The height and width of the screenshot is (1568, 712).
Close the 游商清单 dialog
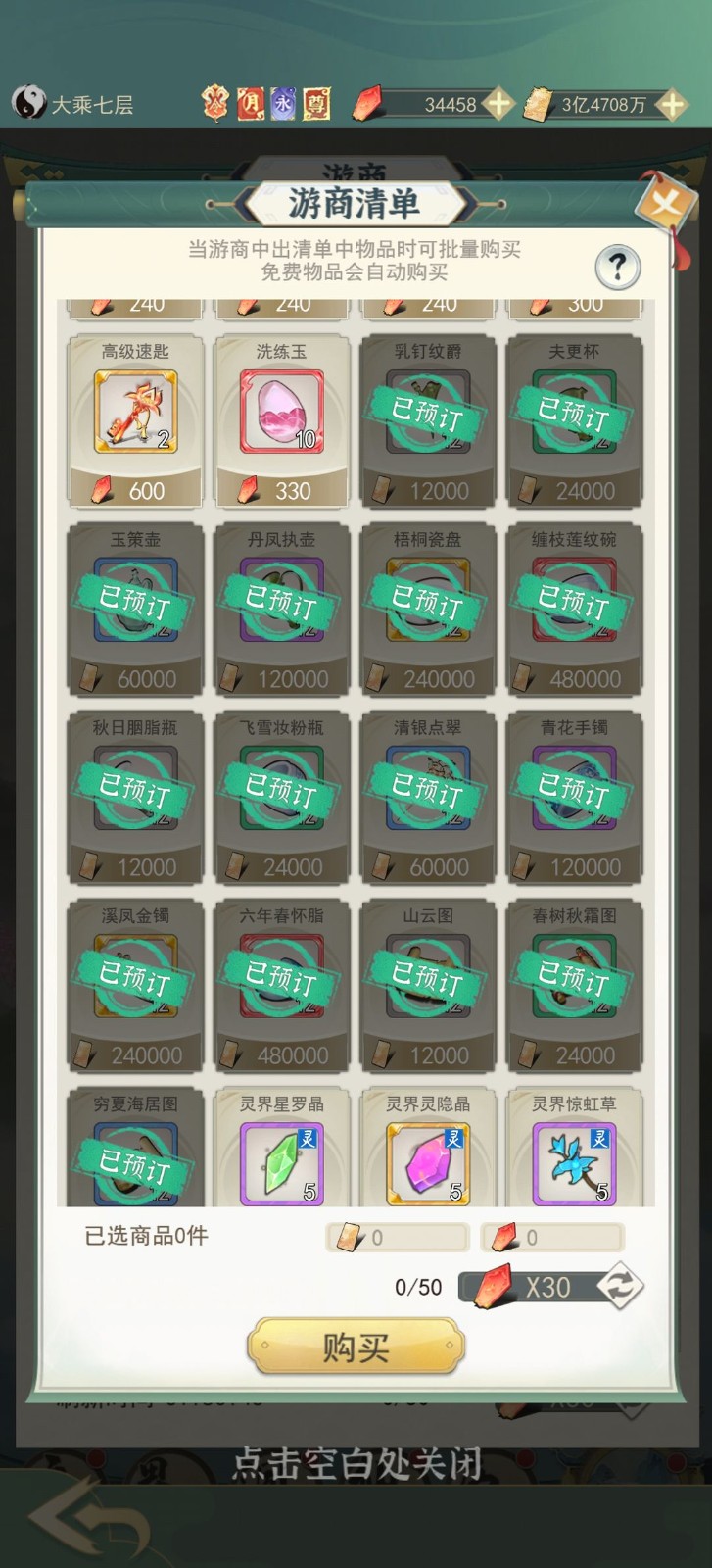coord(666,204)
